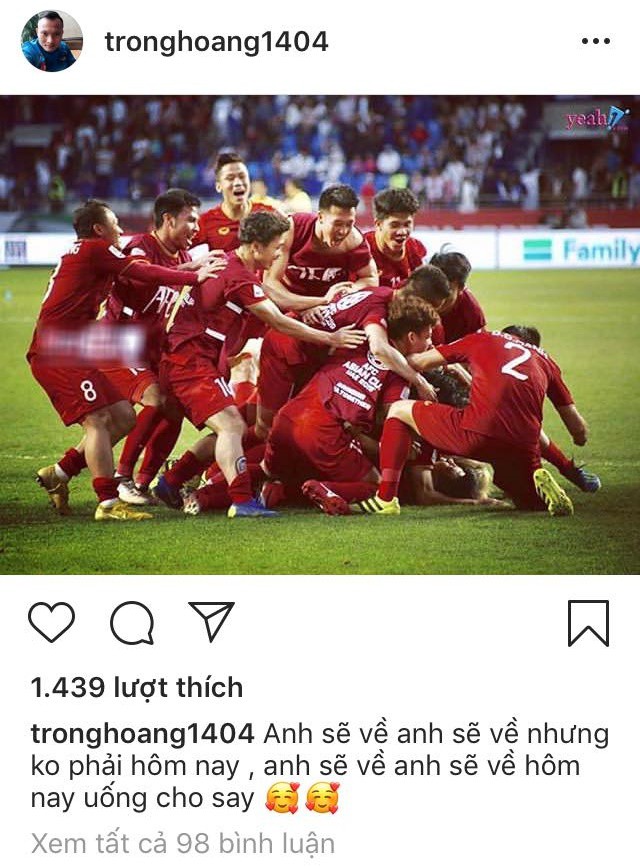Open the three-dot post options menu
Viewport: 640px width, 867px height.
[x=595, y=42]
